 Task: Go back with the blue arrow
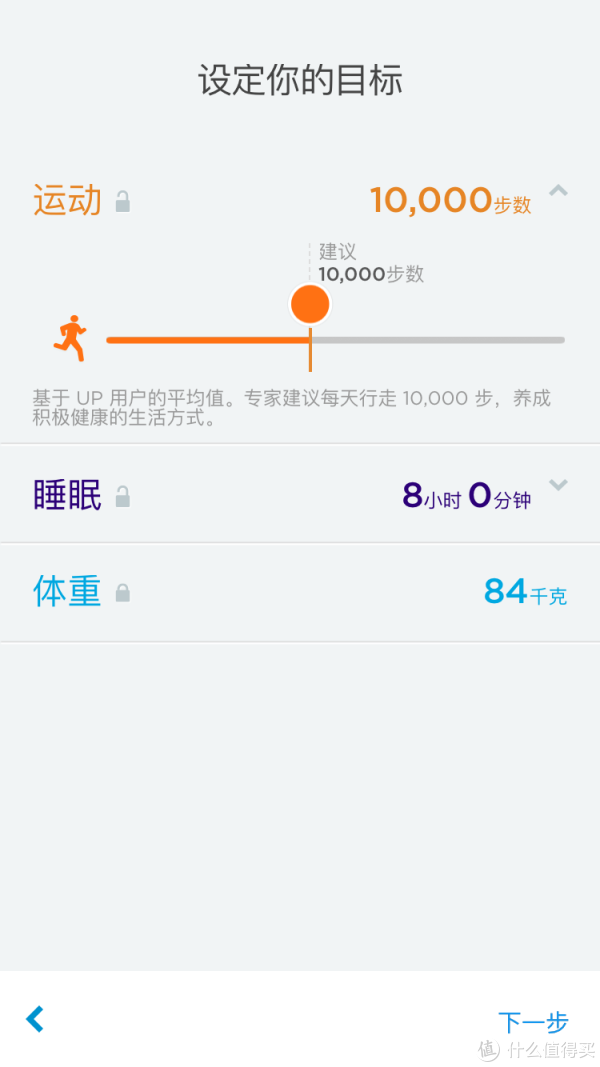(x=35, y=1019)
